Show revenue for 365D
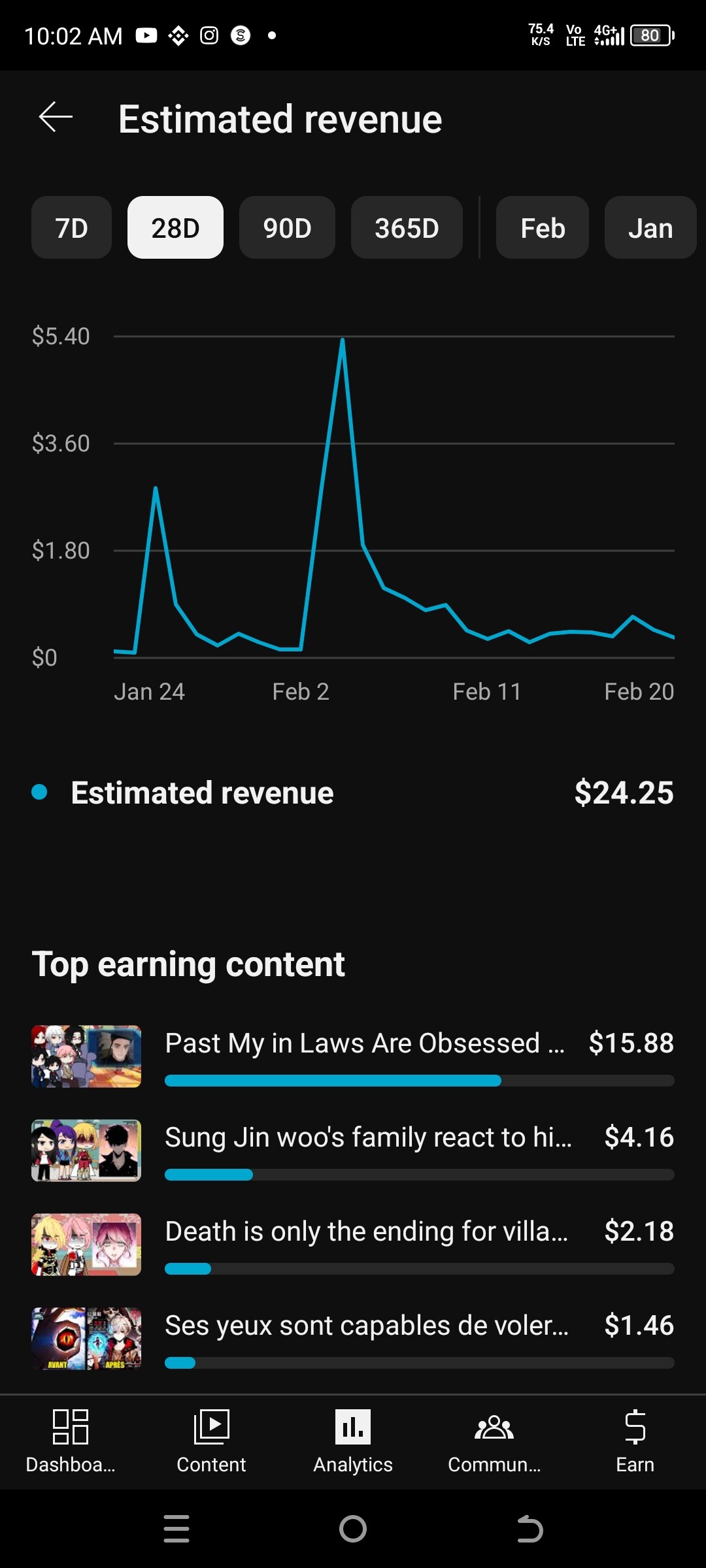706x1568 pixels. tap(407, 228)
